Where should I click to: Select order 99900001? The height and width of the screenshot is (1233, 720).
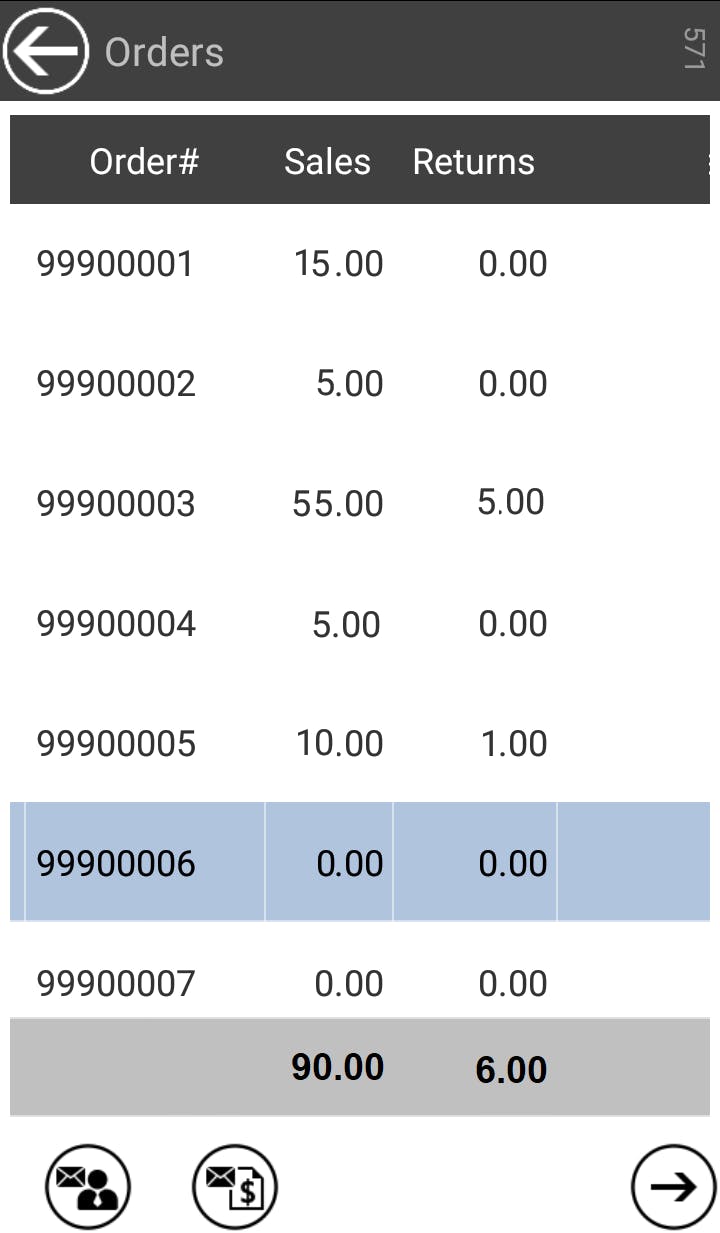[115, 264]
